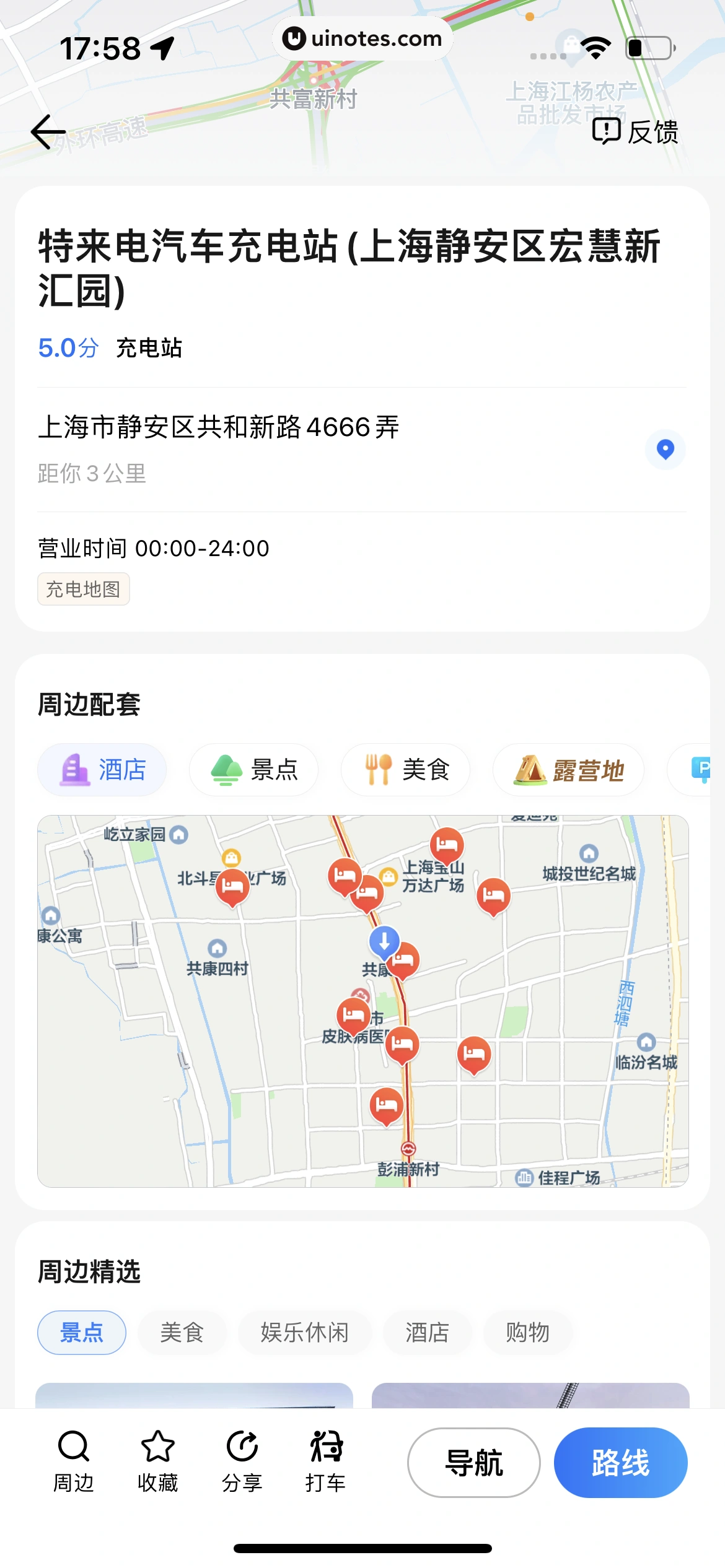This screenshot has width=725, height=1568.
Task: Open 路线 route planning
Action: click(620, 1463)
